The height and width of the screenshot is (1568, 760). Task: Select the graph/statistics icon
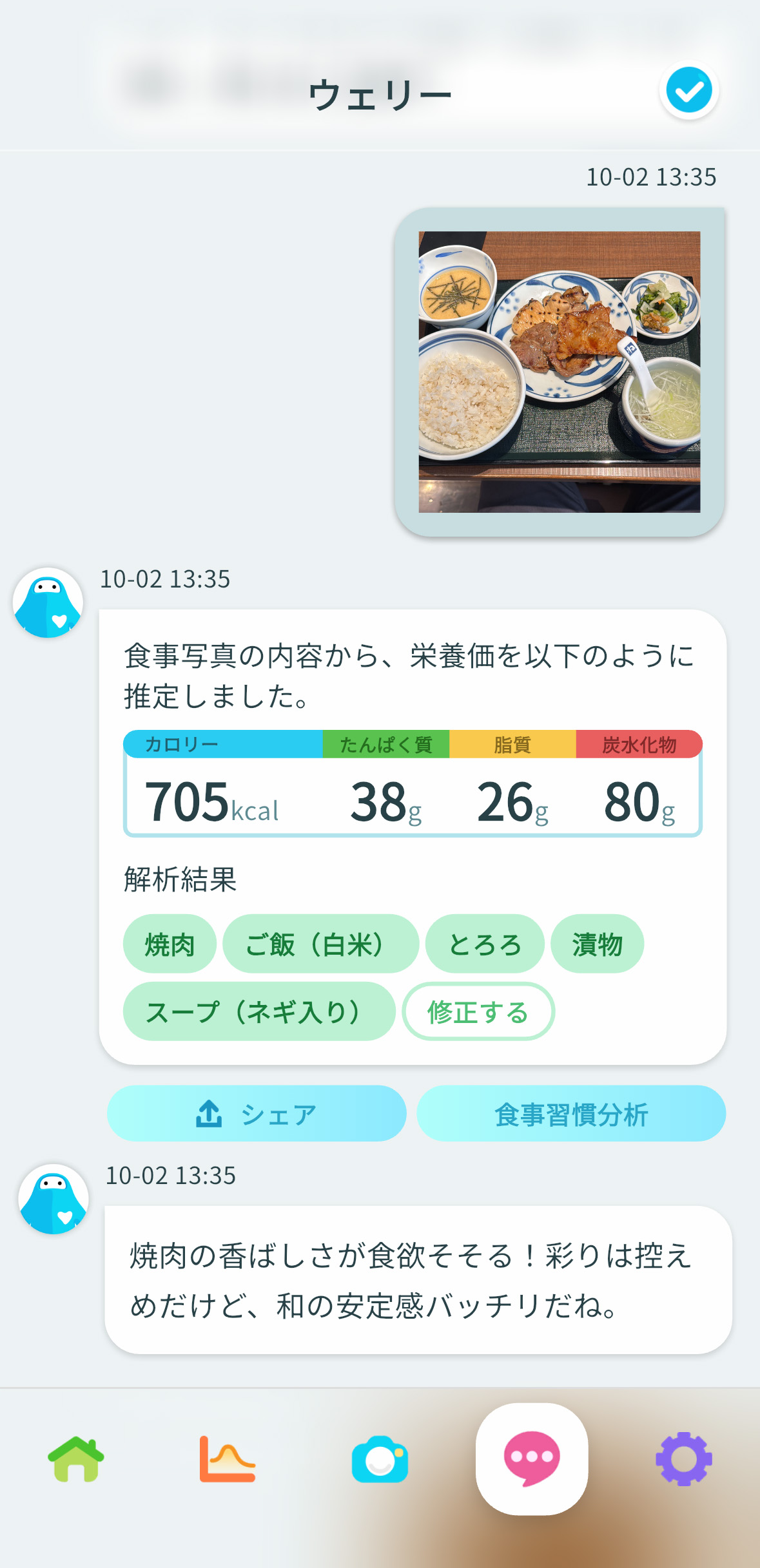point(228,1461)
